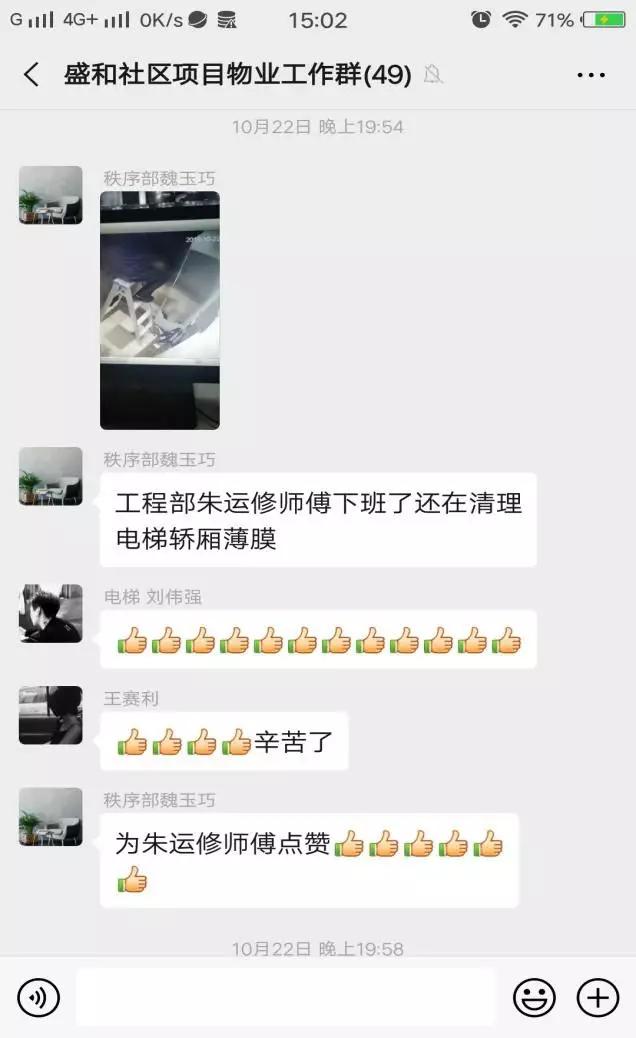The width and height of the screenshot is (636, 1038).
Task: Open 电梯 刘伟强's avatar profile
Action: [51, 613]
